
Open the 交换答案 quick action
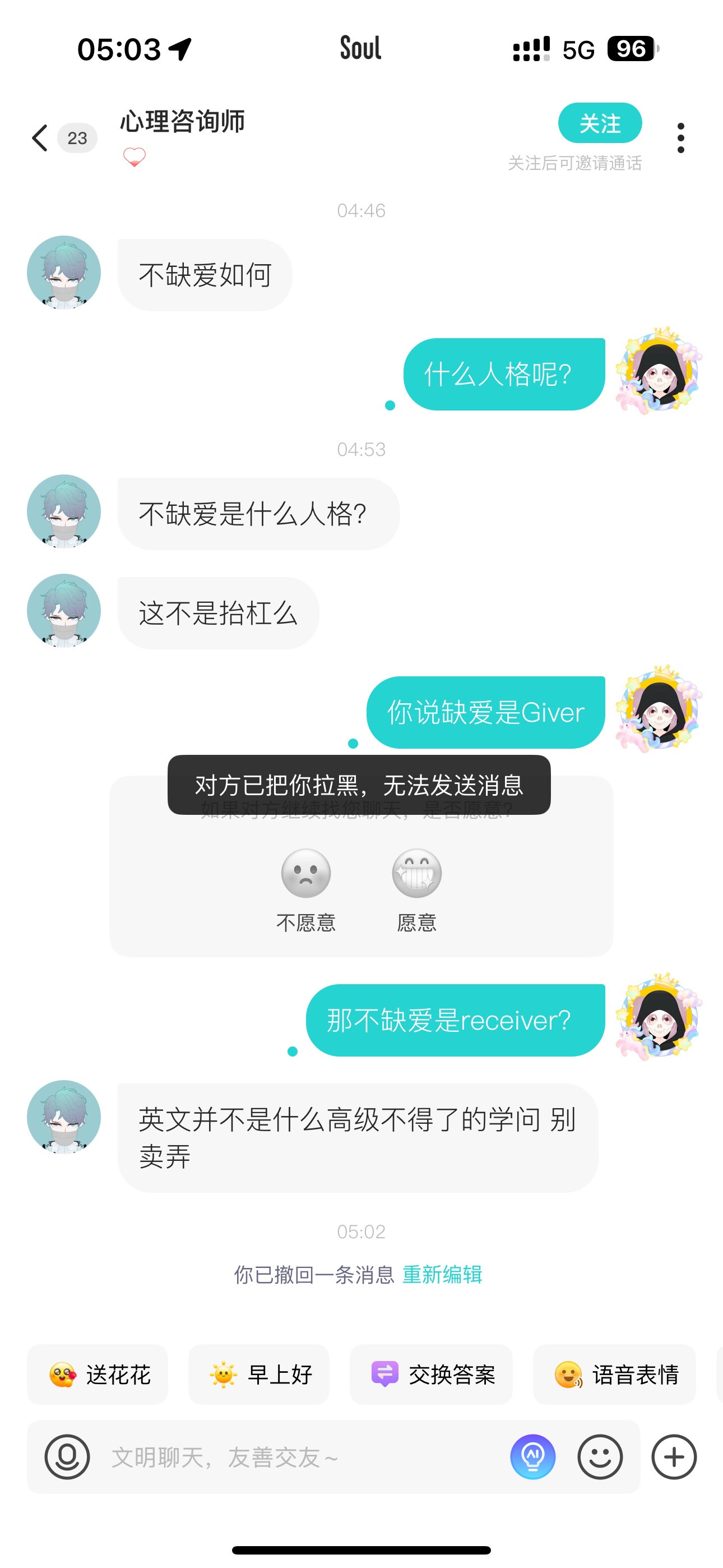pos(431,1375)
